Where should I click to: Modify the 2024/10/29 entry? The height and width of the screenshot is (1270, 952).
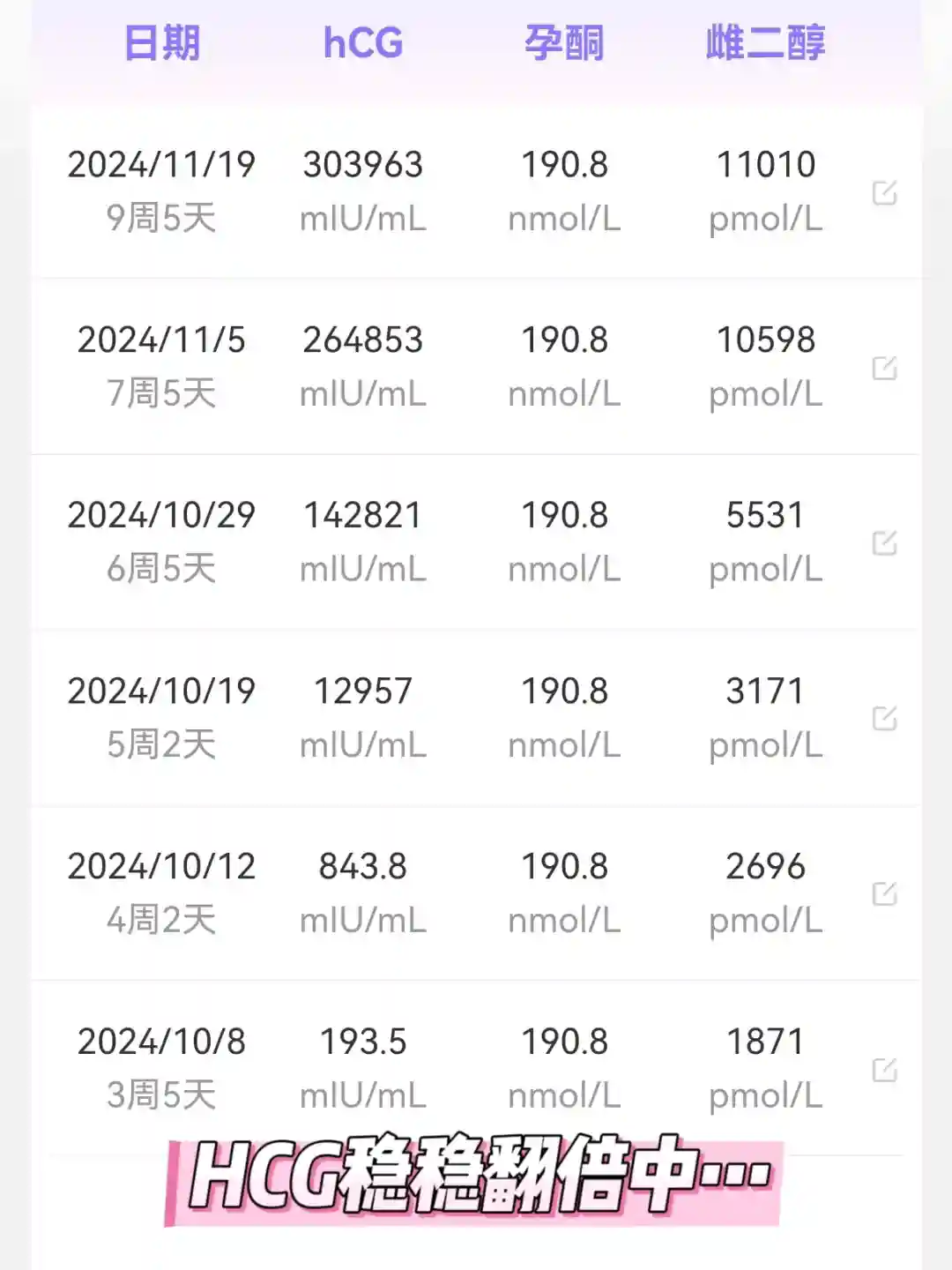[884, 542]
